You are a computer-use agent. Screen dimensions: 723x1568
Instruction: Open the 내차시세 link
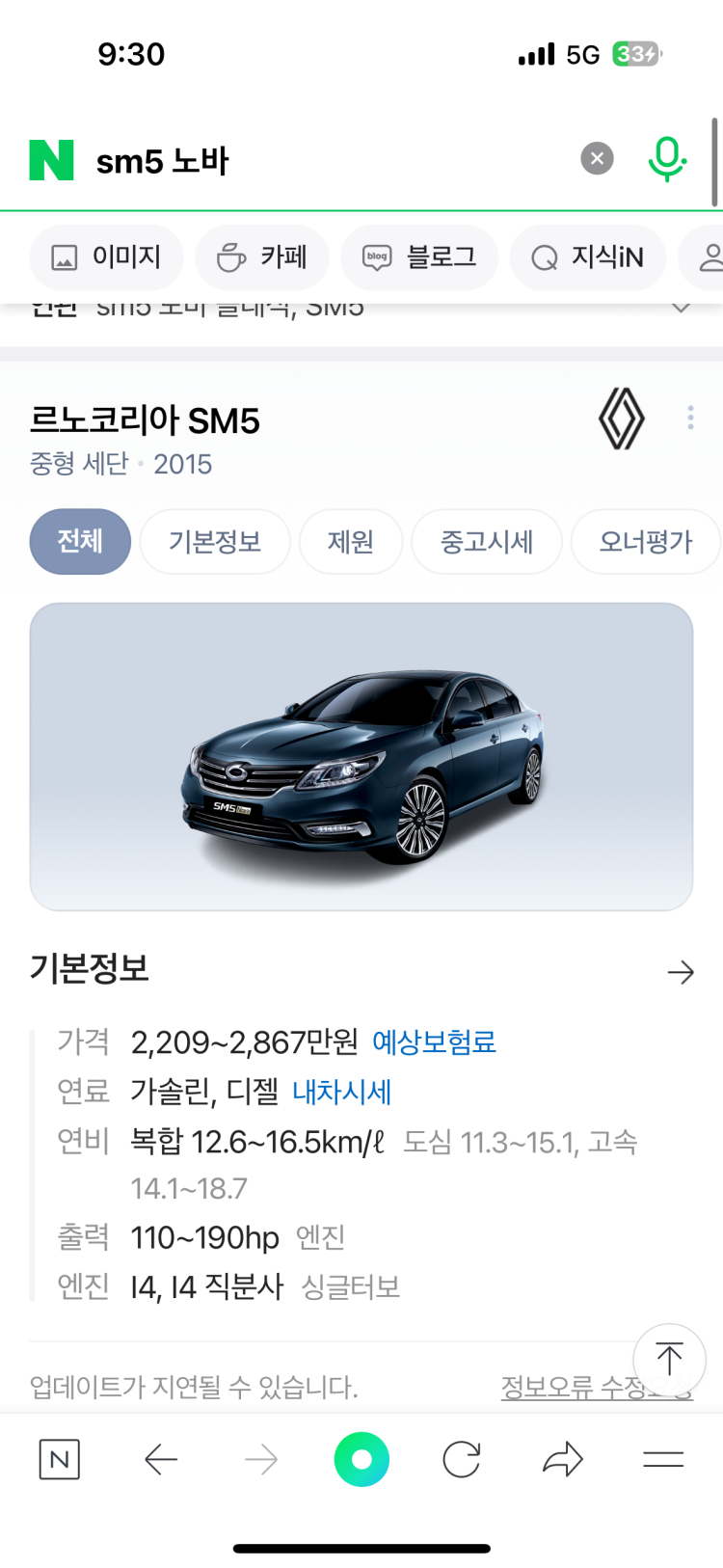coord(341,1091)
